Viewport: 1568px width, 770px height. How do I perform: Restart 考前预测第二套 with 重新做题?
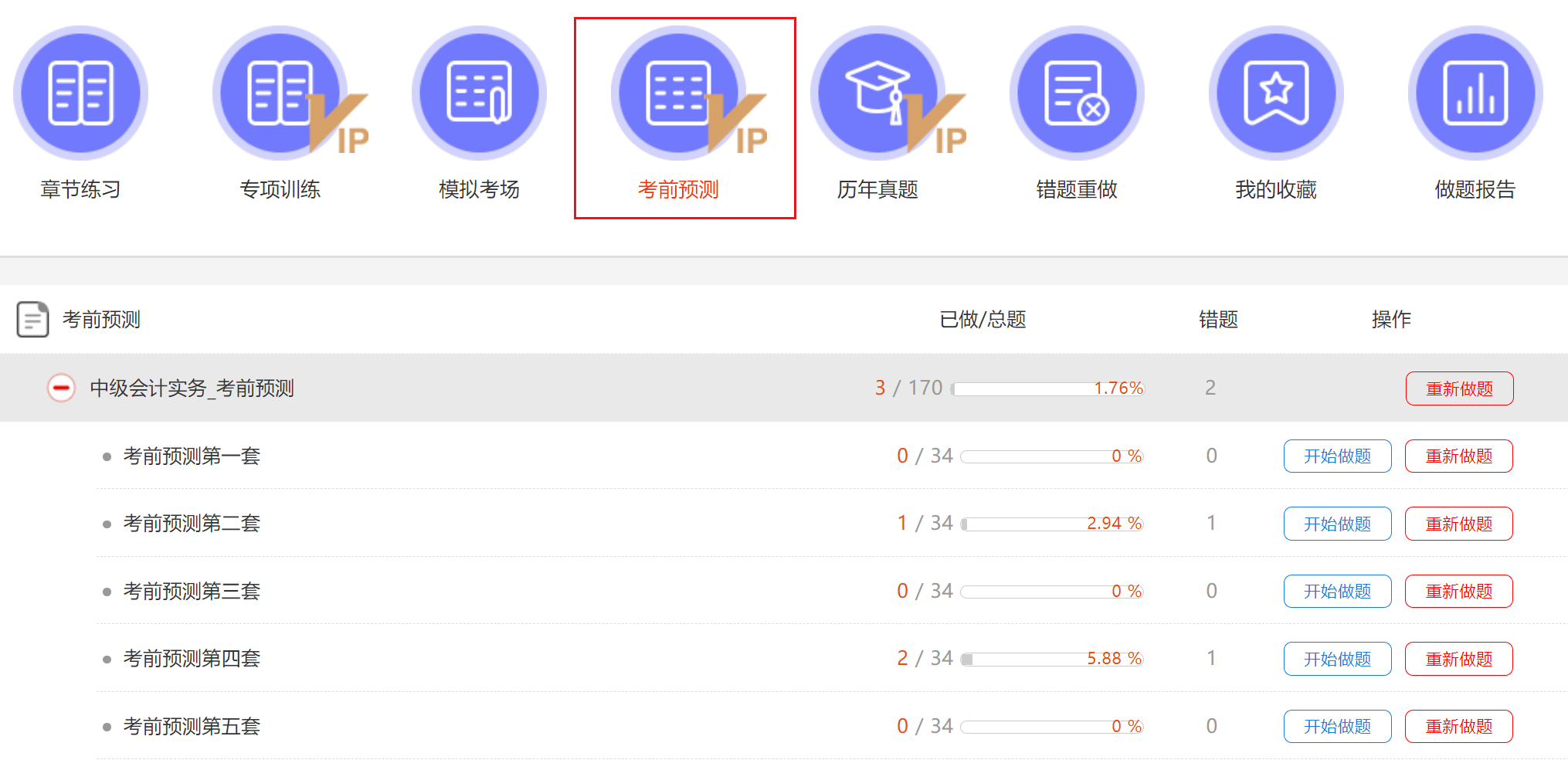pos(1458,524)
